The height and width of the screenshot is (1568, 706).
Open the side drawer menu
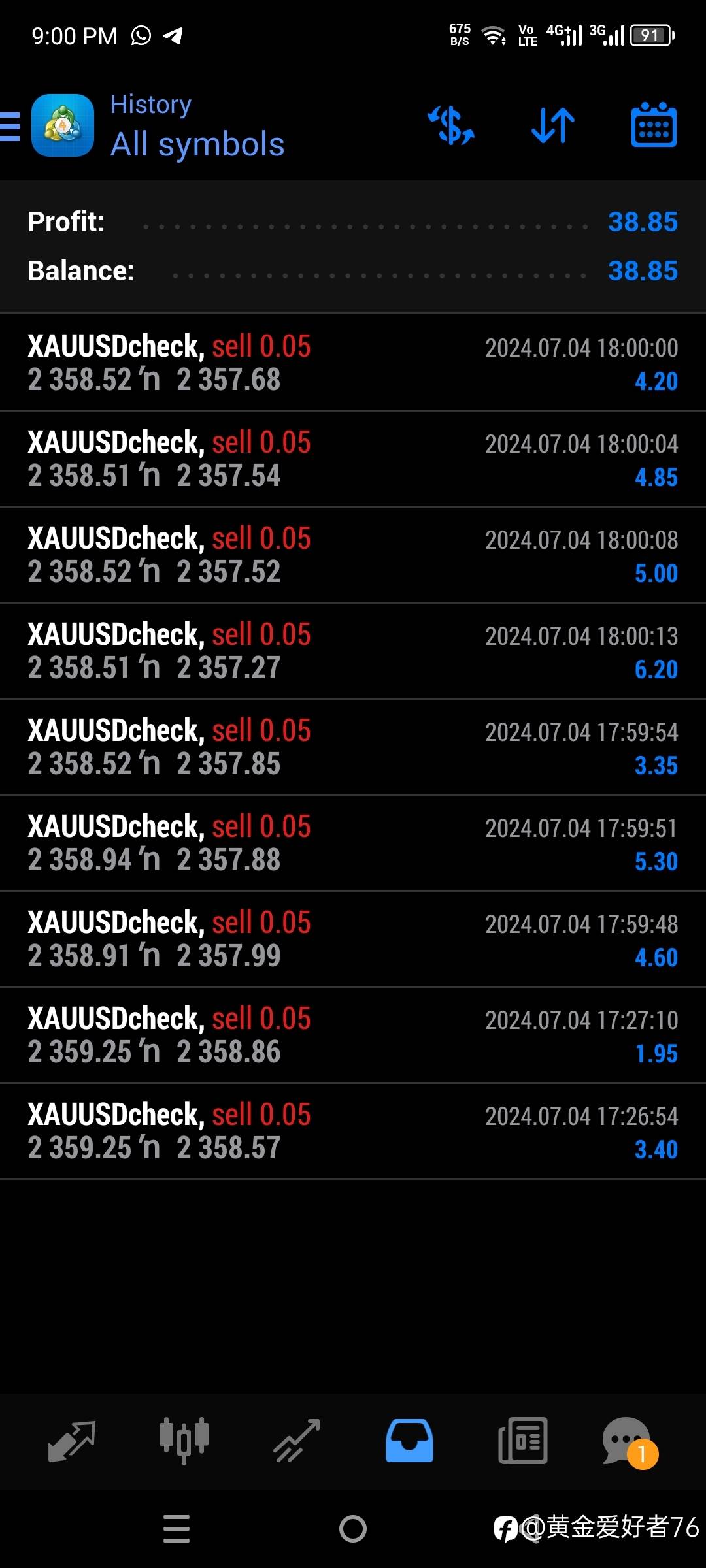click(10, 126)
